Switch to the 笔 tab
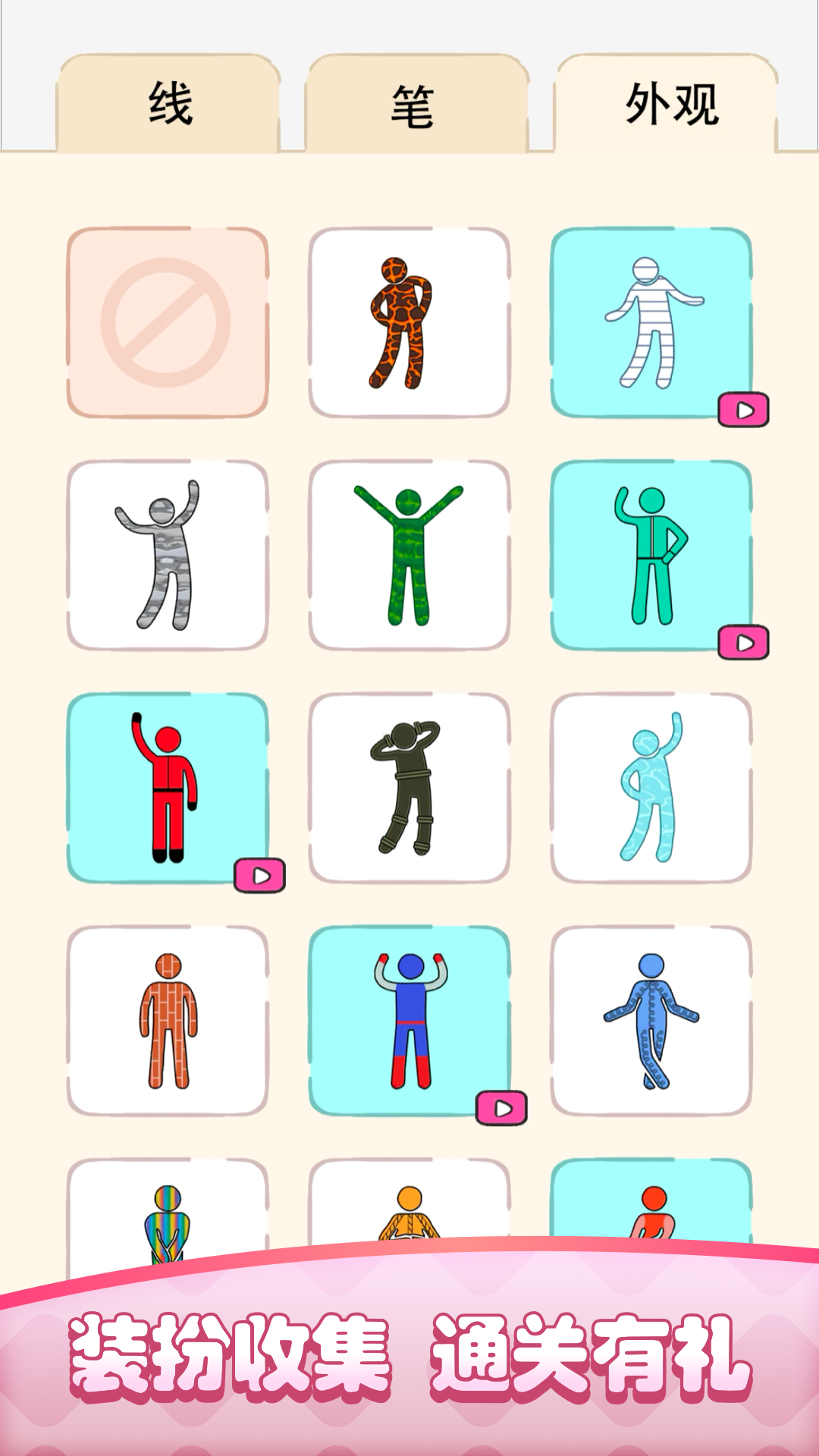 [416, 104]
